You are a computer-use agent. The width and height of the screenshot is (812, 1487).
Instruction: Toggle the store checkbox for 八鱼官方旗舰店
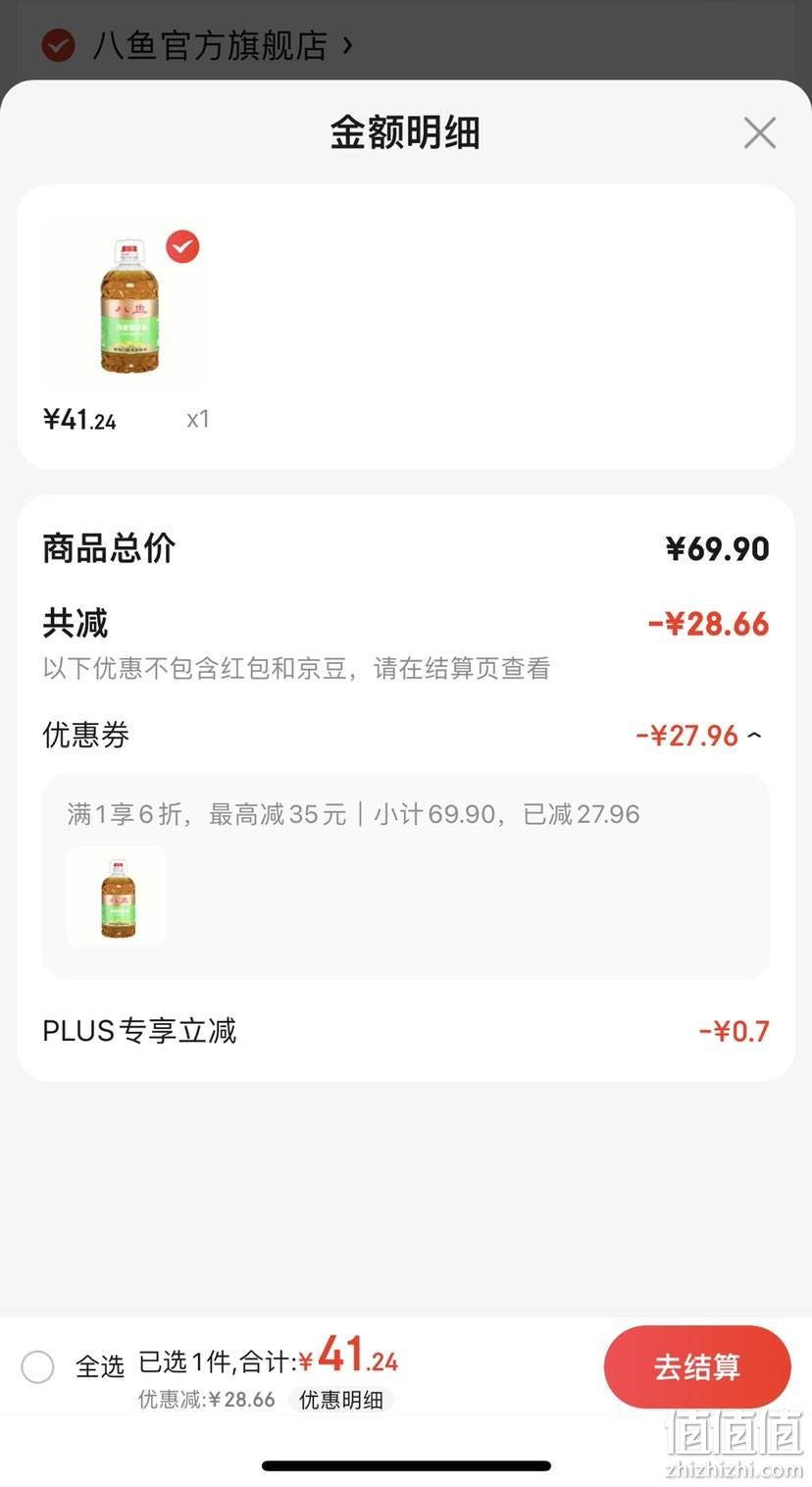click(x=58, y=45)
